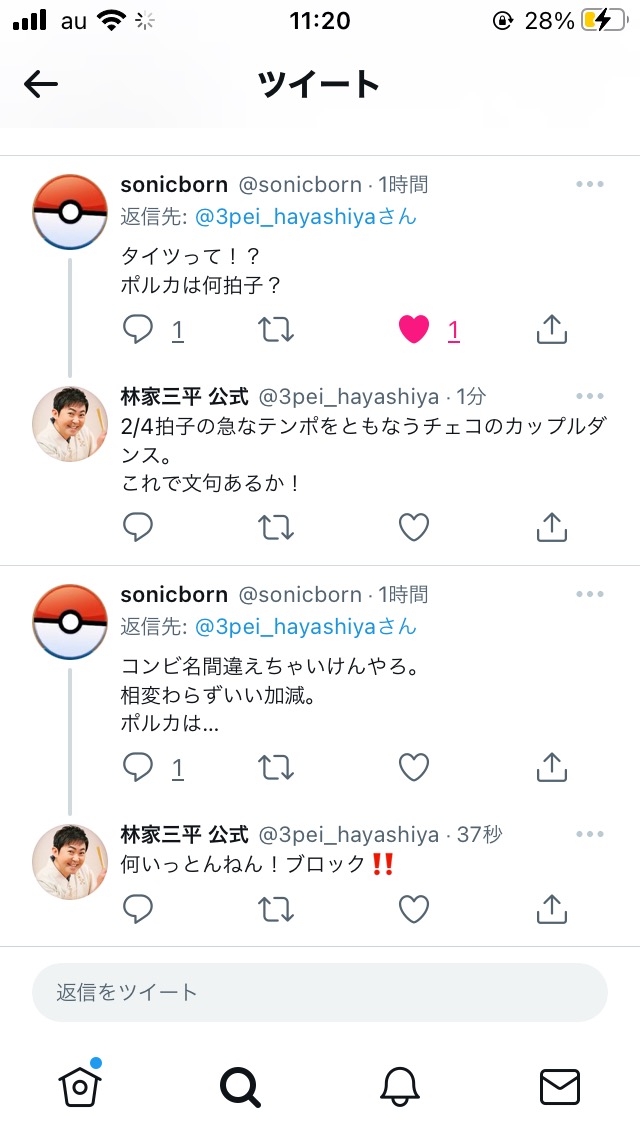Screen dimensions: 640x1136
Task: Retweet the tweet "何いっとんねん！ブロック"
Action: pyautogui.click(x=276, y=908)
